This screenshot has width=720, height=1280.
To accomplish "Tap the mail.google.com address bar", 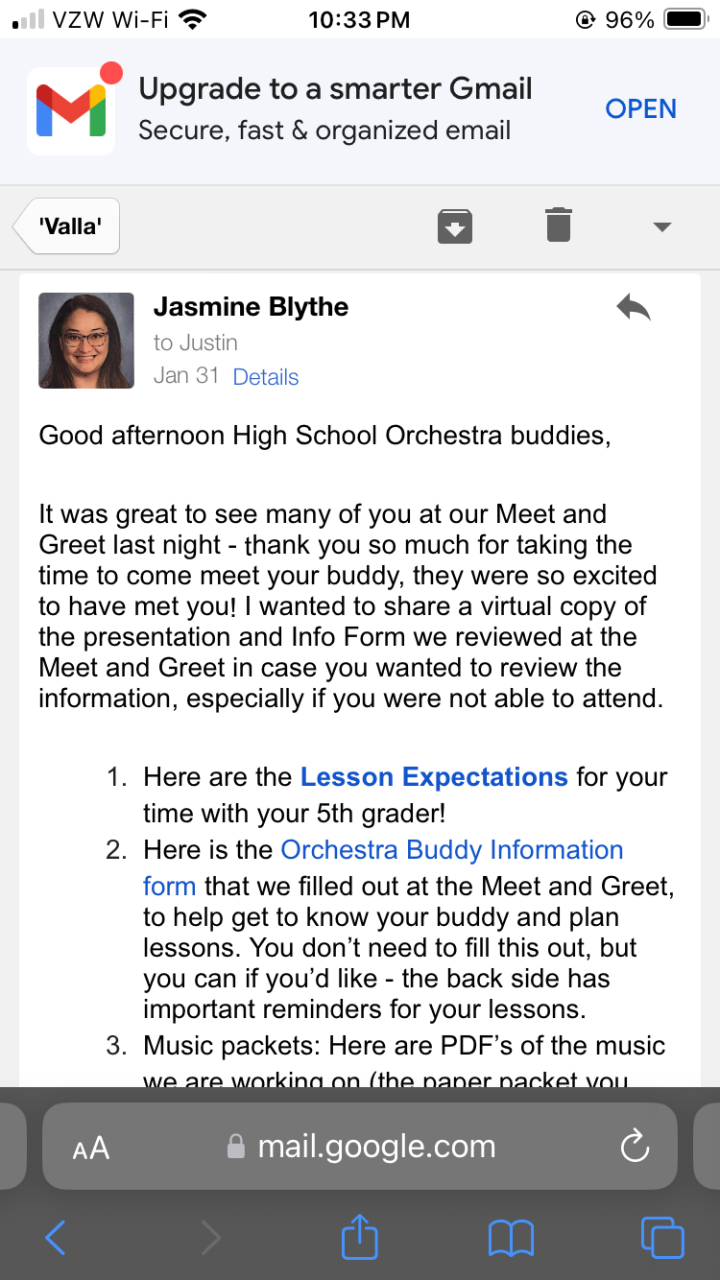I will pyautogui.click(x=375, y=1146).
